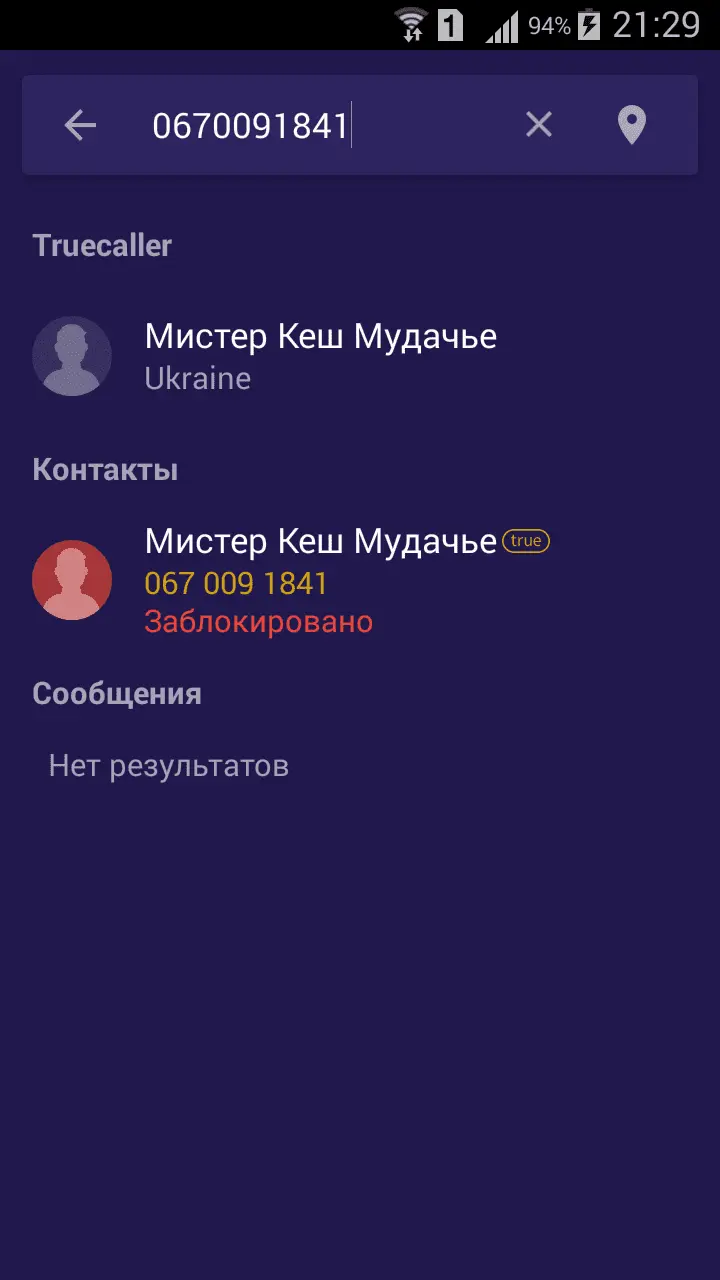720x1280 pixels.
Task: Open the location pin search option
Action: [631, 125]
